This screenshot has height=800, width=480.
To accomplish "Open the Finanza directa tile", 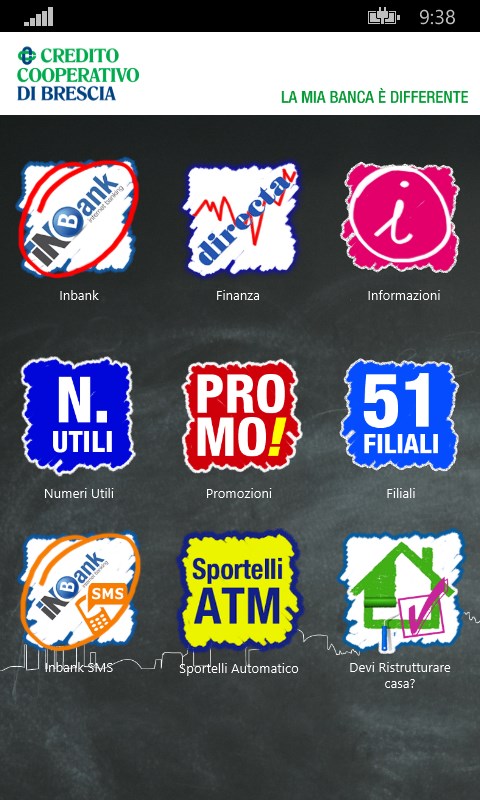I will [x=240, y=219].
